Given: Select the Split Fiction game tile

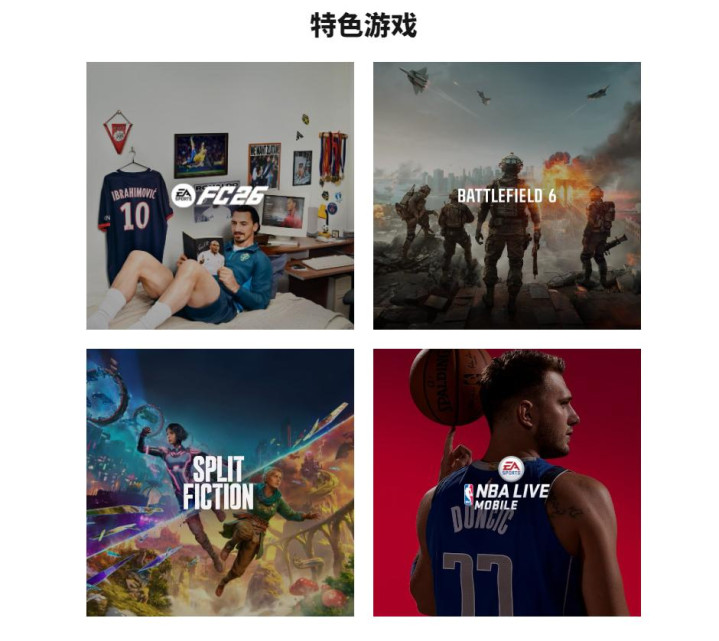Looking at the screenshot, I should click(220, 483).
